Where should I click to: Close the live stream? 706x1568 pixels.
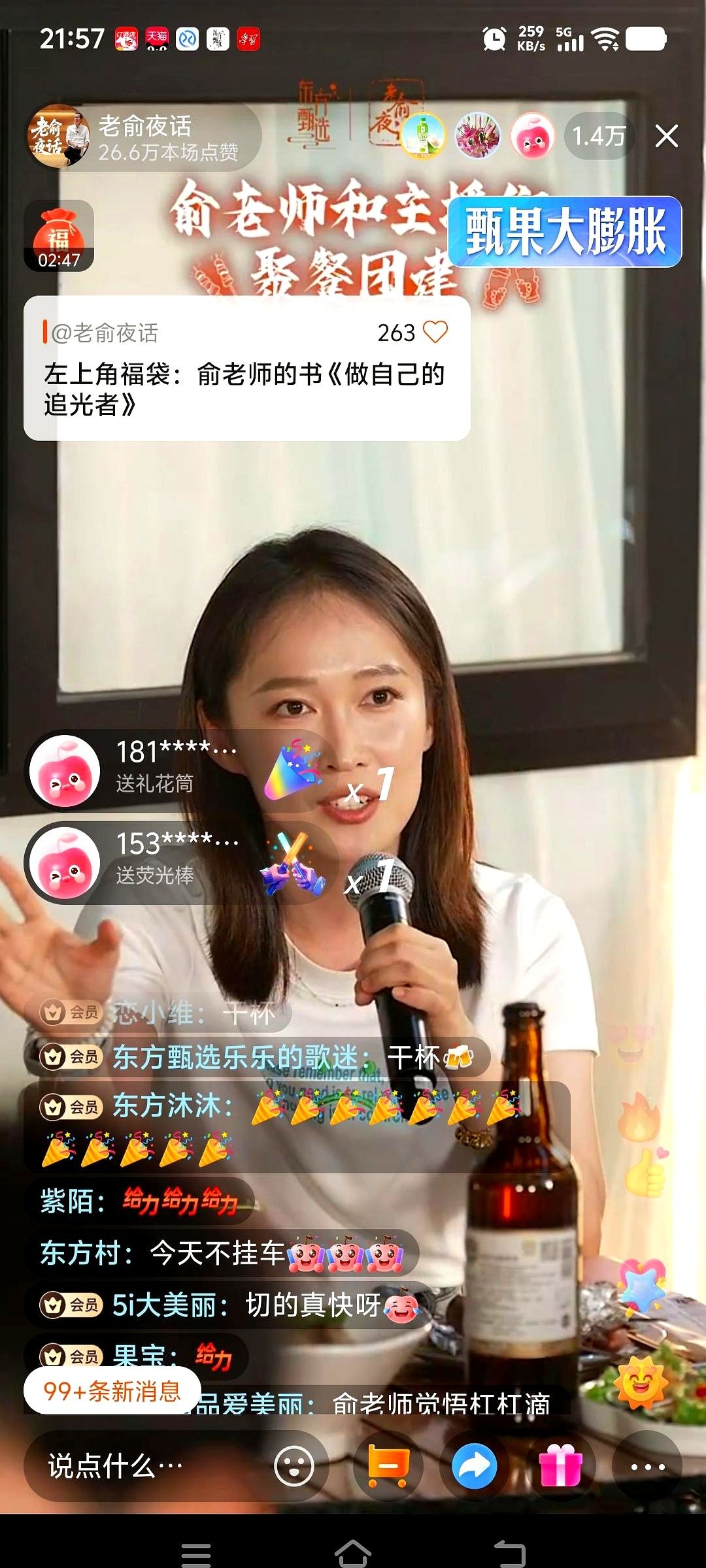click(x=666, y=136)
